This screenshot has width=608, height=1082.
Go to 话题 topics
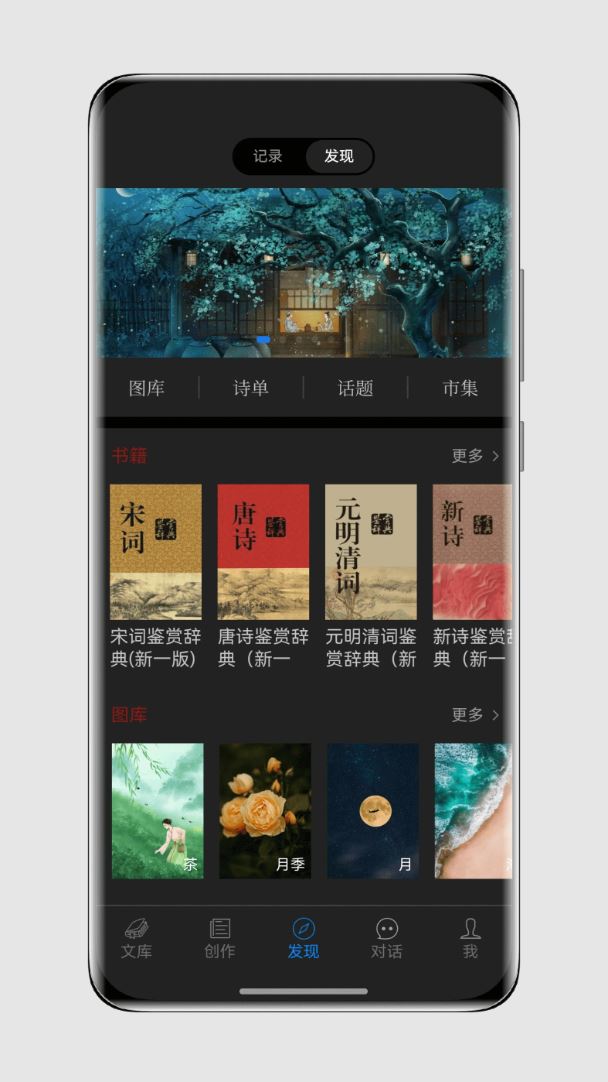tap(355, 388)
